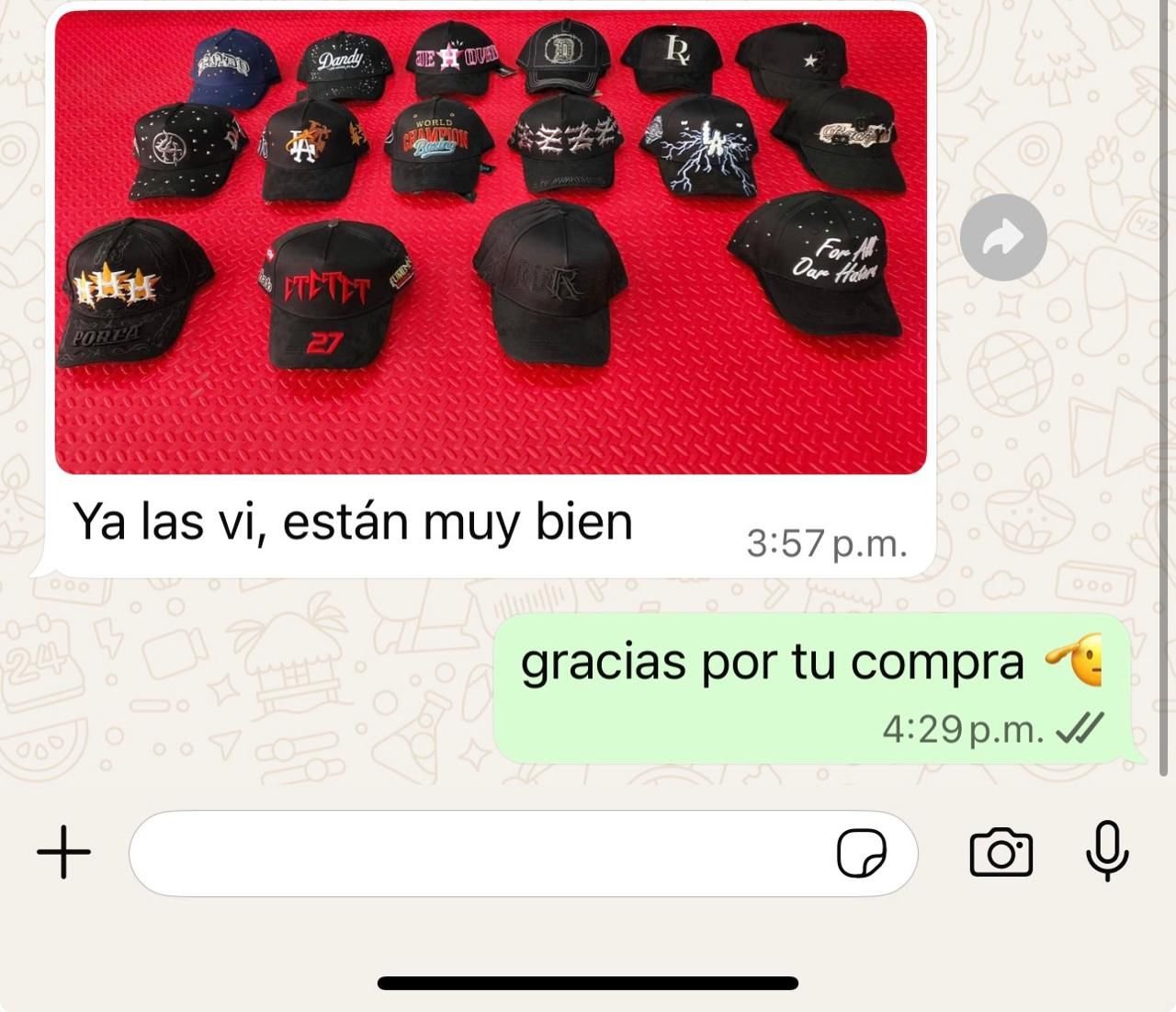Open the attachment plus menu

pos(63,852)
